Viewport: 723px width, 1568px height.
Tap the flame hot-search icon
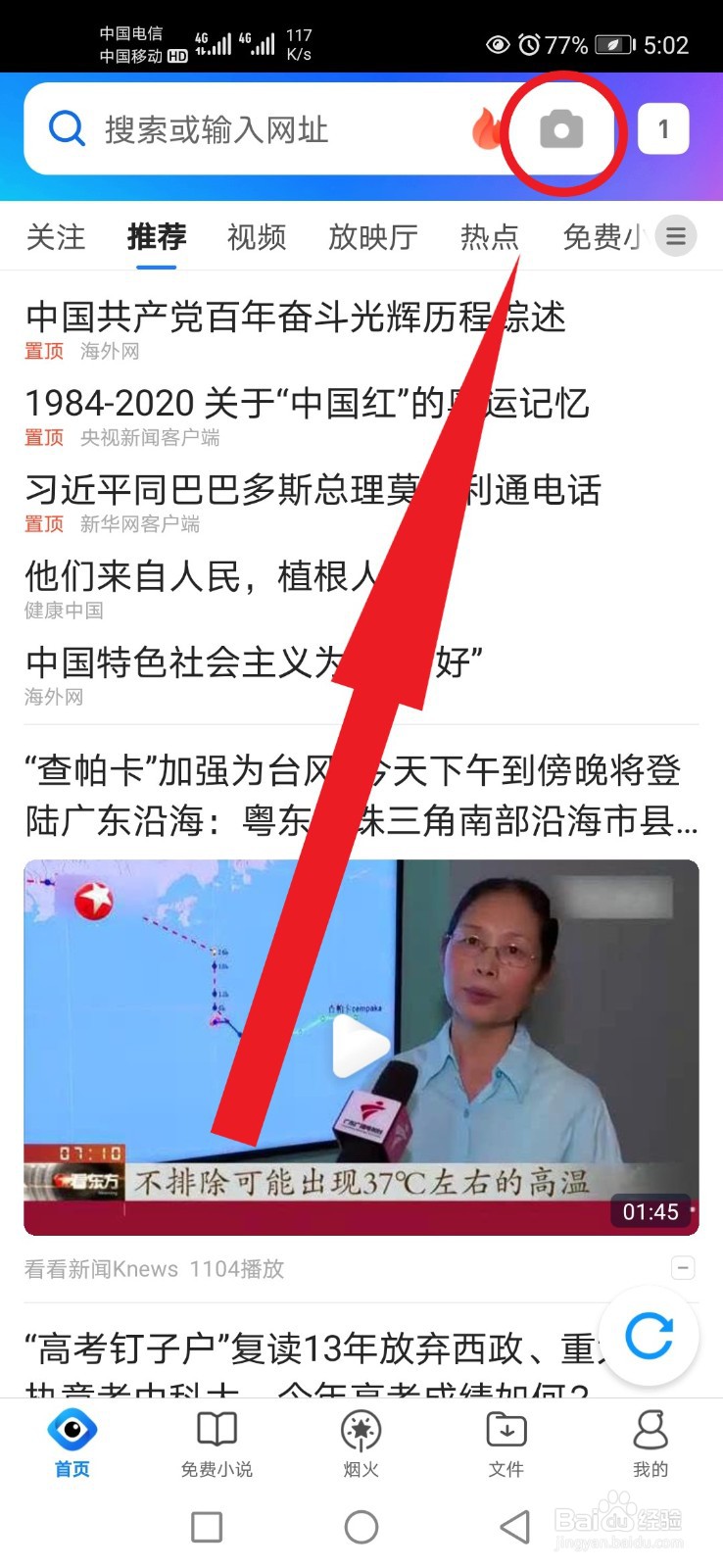[x=487, y=128]
